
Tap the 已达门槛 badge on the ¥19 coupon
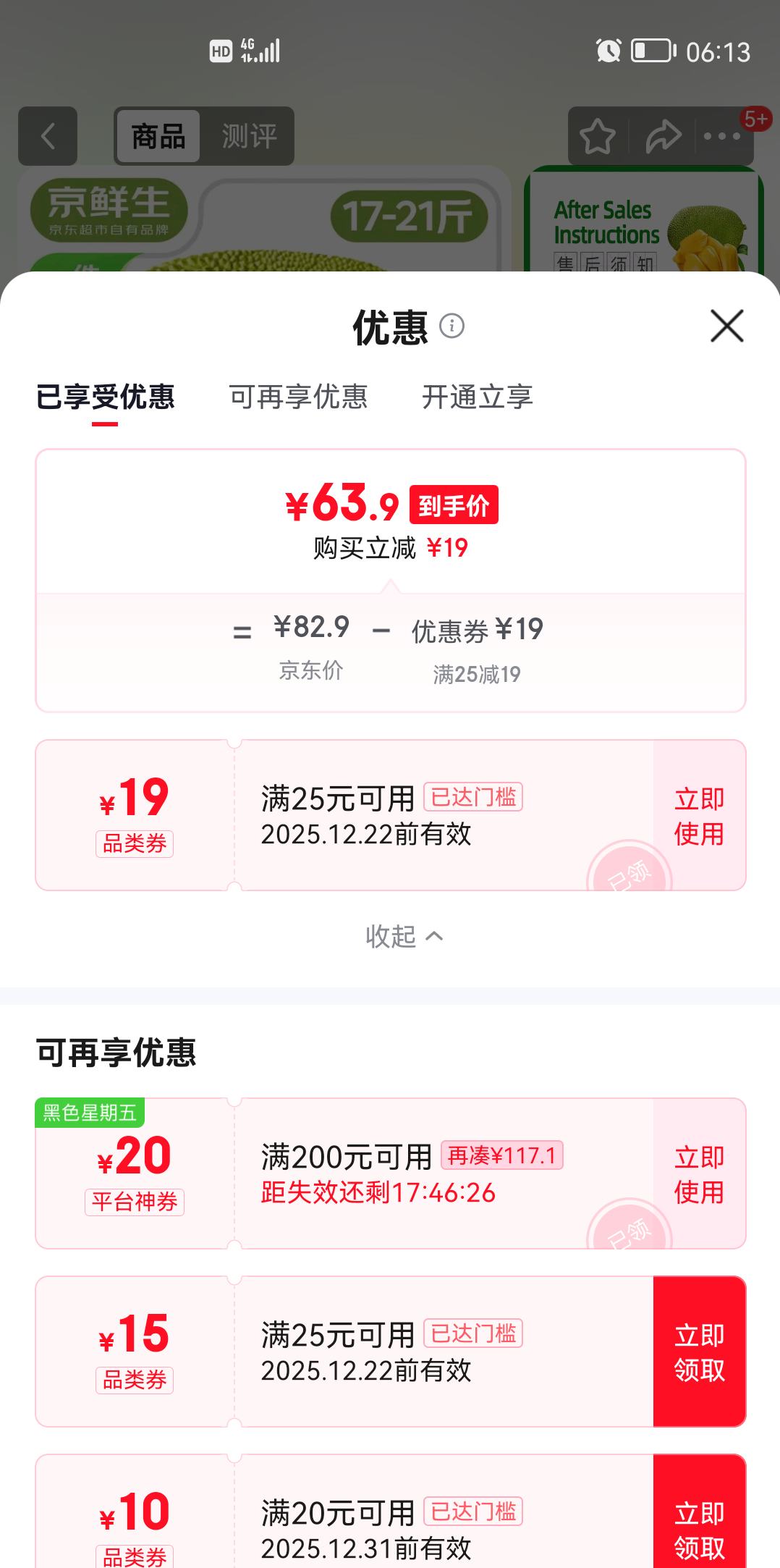(x=473, y=796)
